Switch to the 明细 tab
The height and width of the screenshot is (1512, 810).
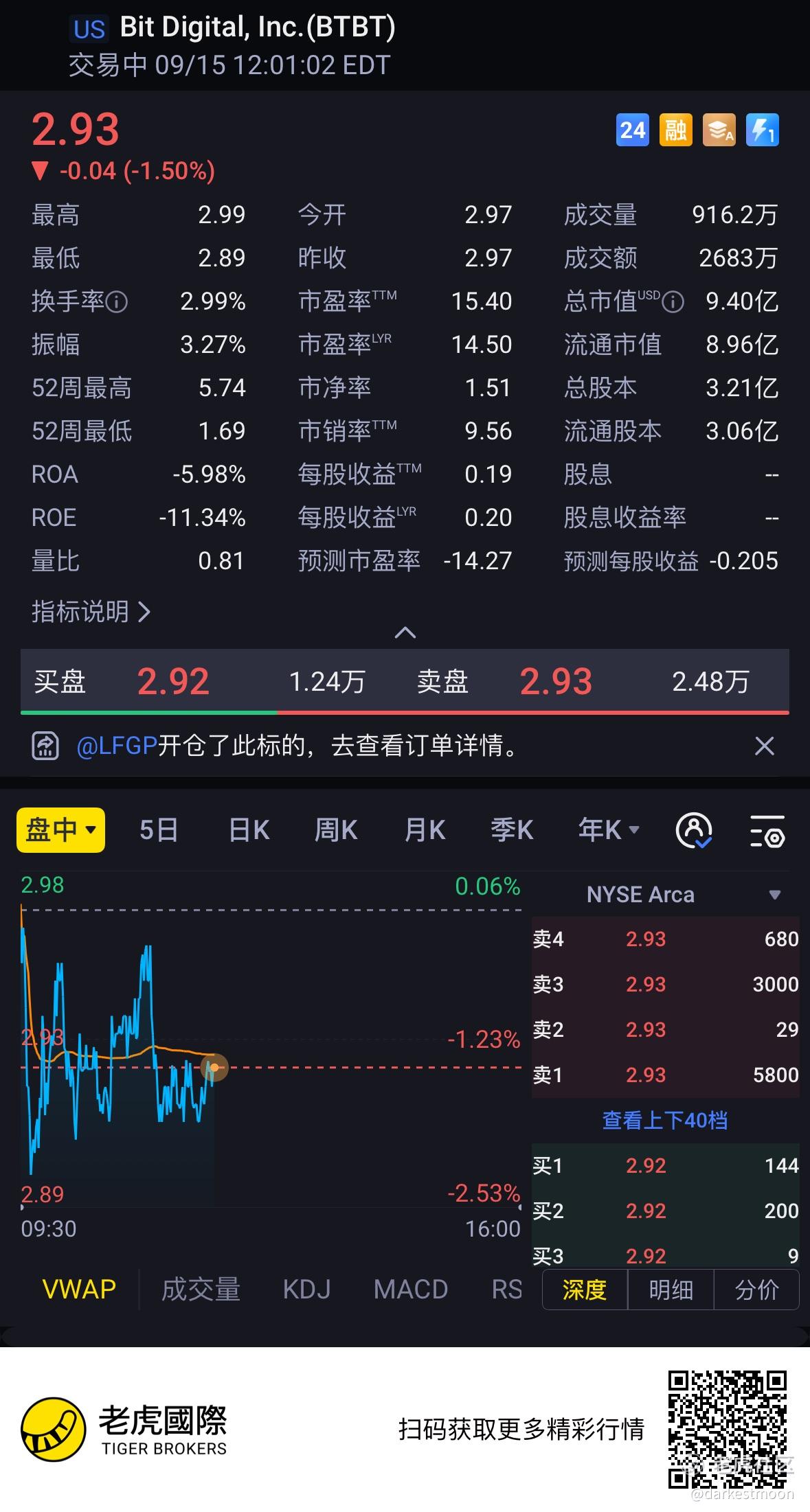pos(671,1290)
